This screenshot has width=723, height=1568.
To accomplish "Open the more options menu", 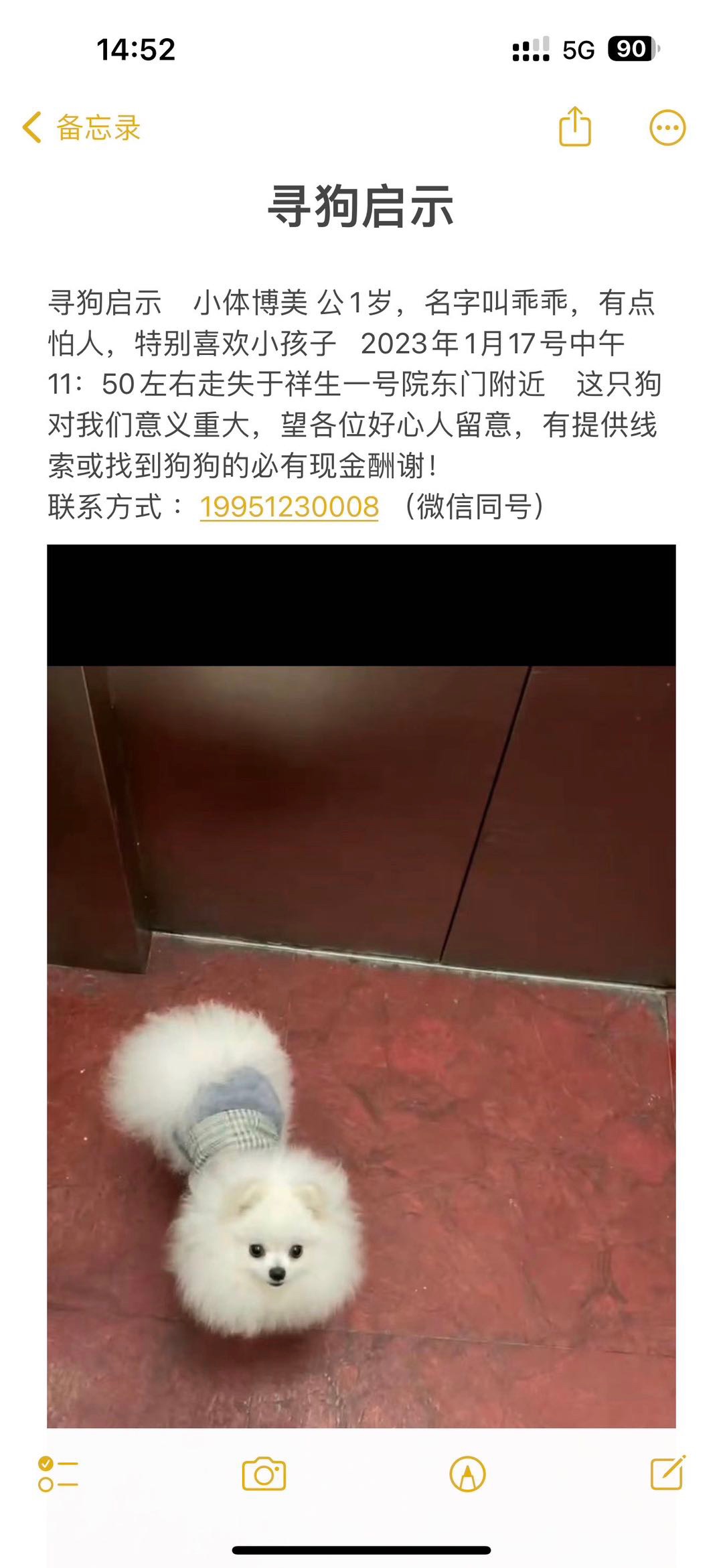I will coord(667,127).
